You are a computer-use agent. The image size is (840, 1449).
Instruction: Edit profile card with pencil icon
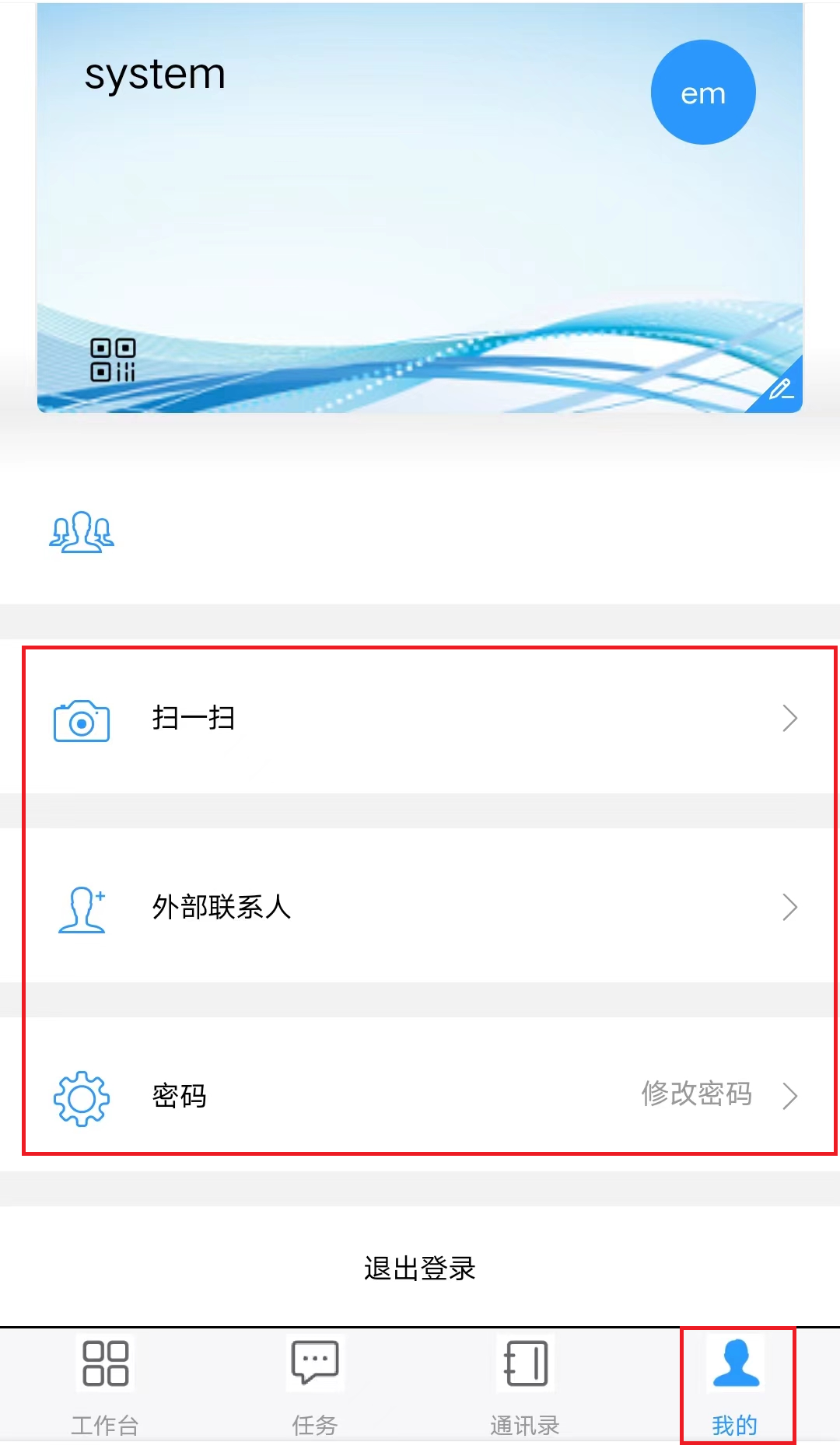pos(779,388)
